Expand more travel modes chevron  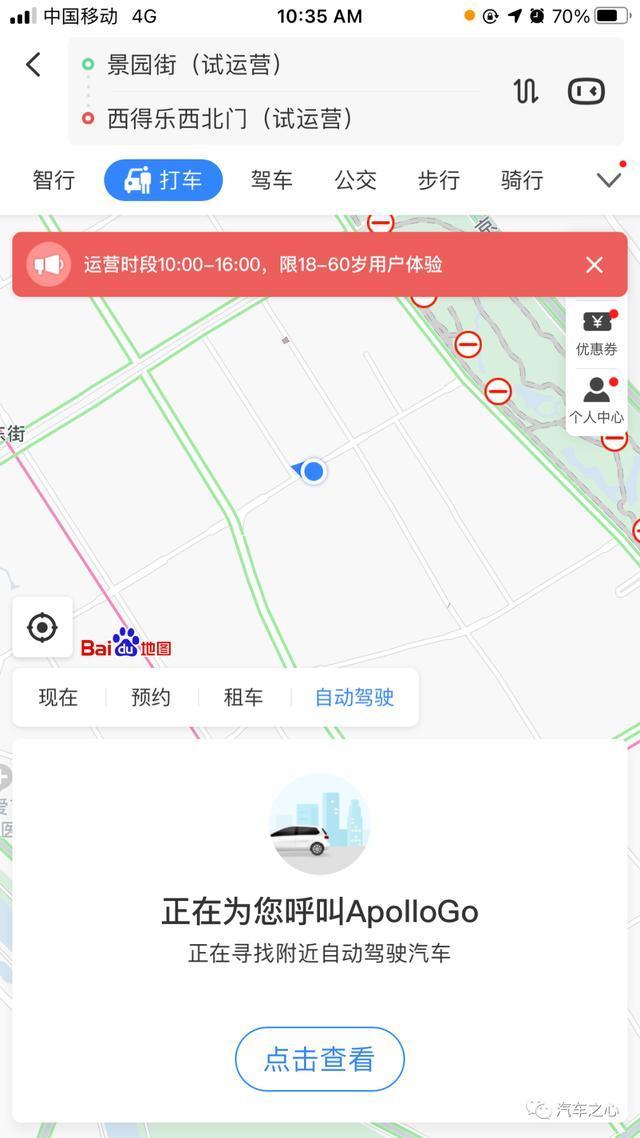point(609,180)
